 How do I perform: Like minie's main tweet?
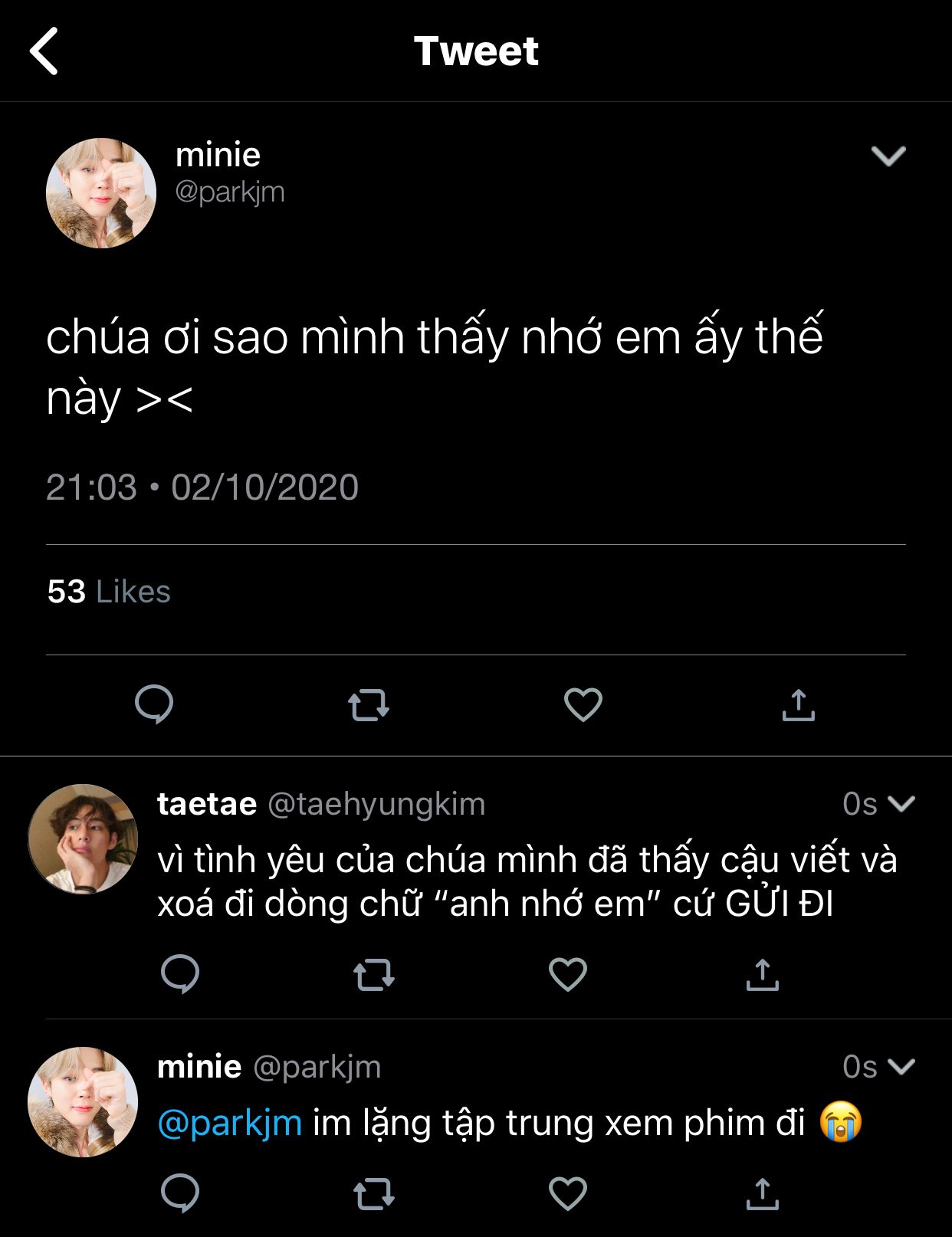pos(583,705)
